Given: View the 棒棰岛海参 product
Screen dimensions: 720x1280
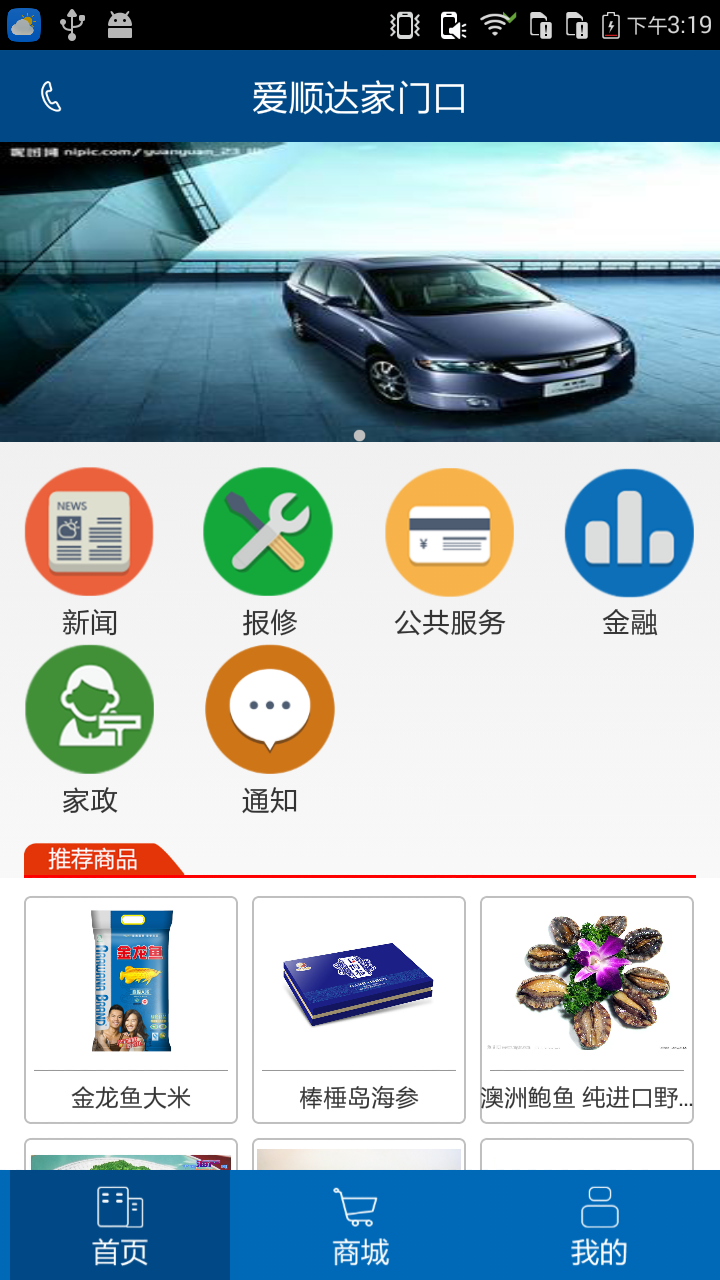Looking at the screenshot, I should 359,1009.
